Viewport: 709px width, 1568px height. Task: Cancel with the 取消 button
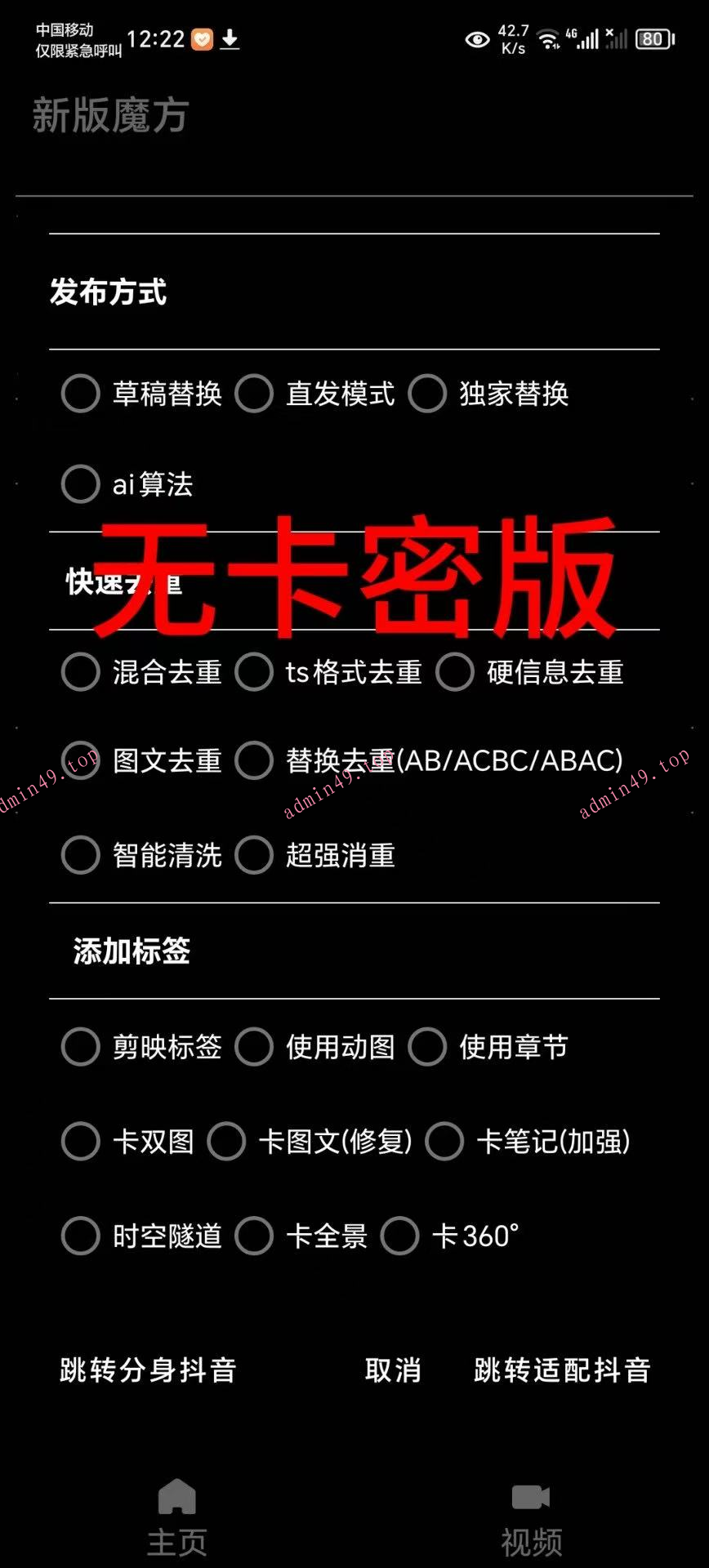393,1370
